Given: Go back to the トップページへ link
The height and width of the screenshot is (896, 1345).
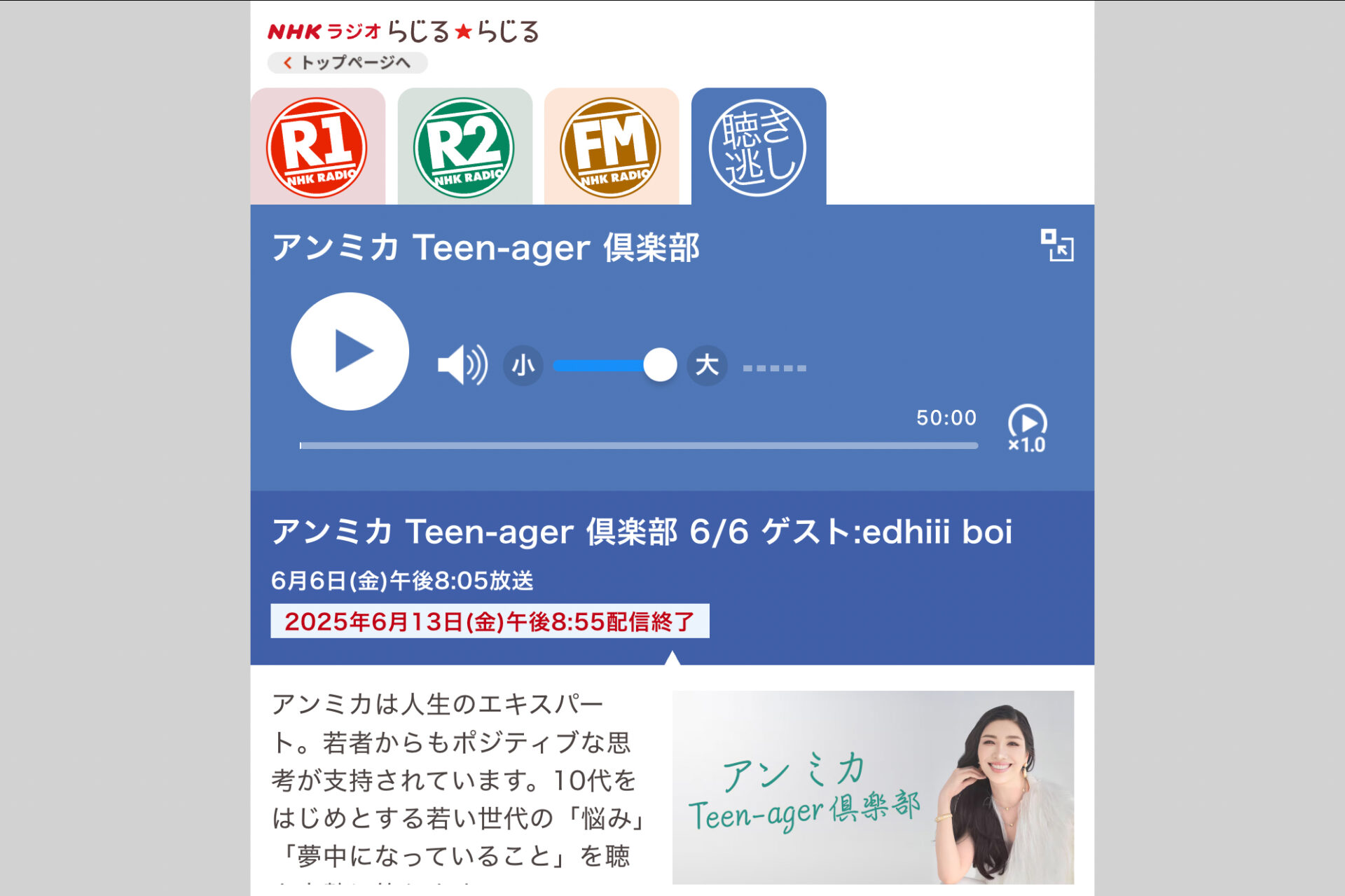Looking at the screenshot, I should pos(347,62).
